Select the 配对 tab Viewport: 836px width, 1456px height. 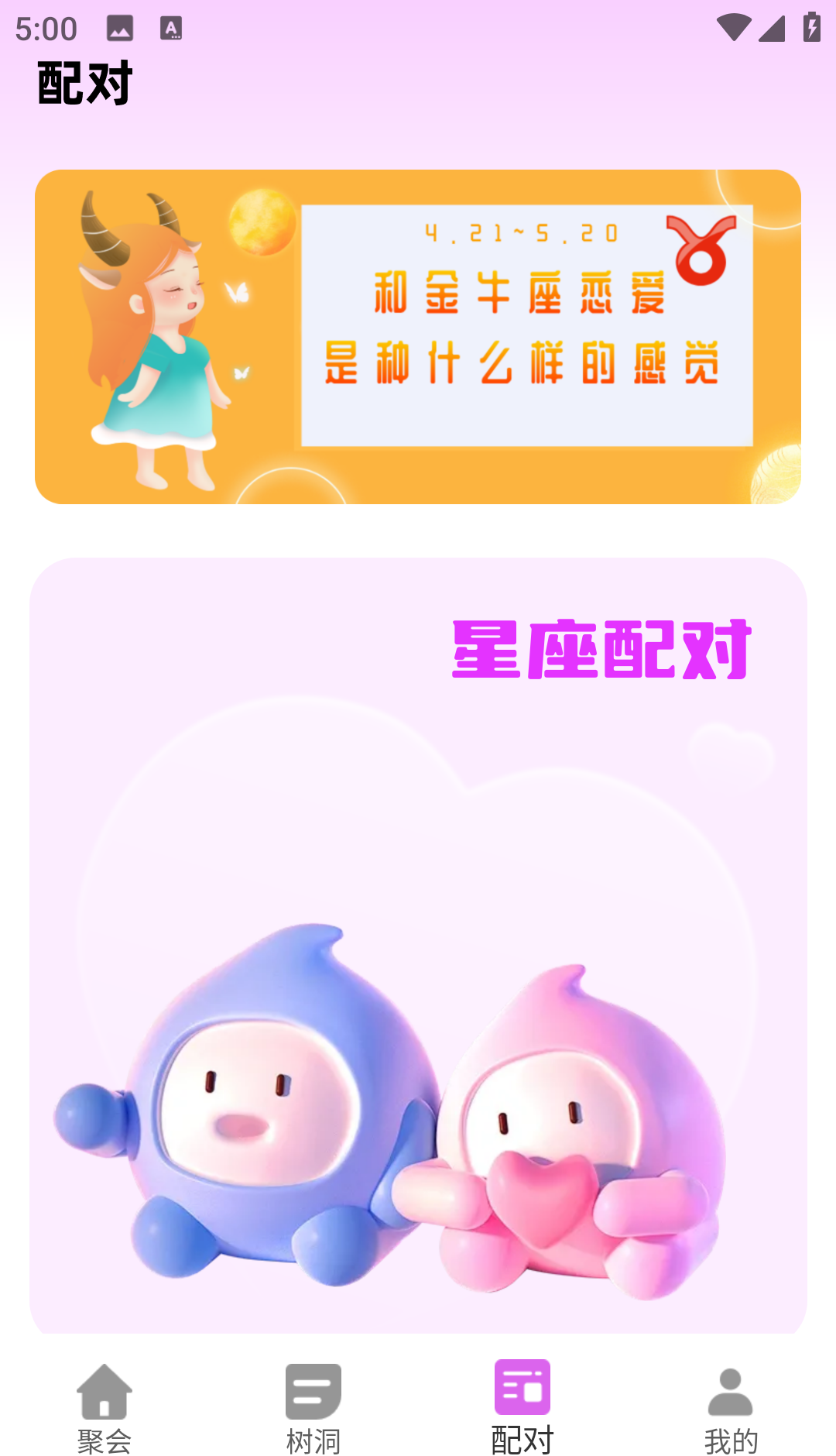coord(522,1406)
